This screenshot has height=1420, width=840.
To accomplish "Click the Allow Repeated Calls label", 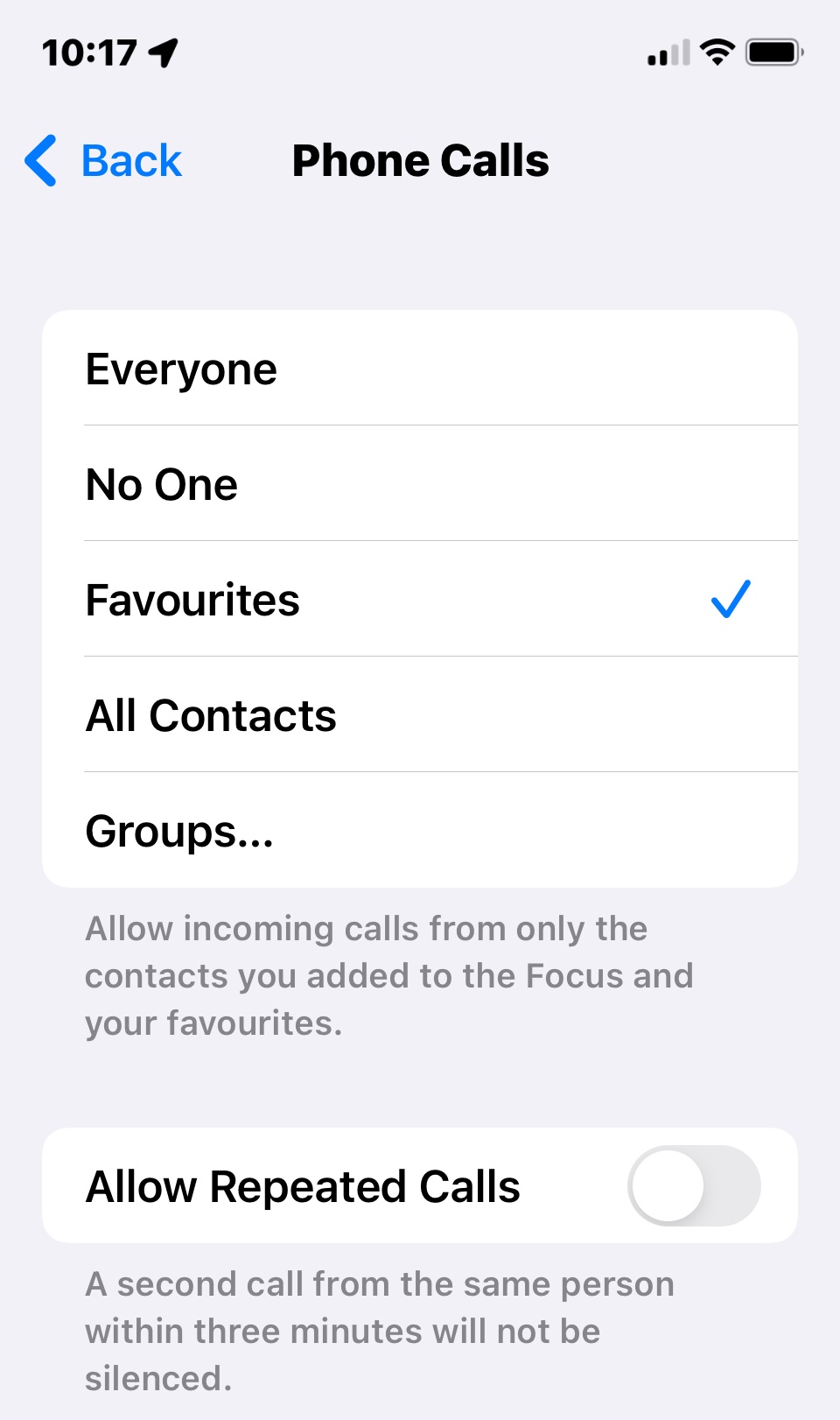I will pyautogui.click(x=302, y=1185).
